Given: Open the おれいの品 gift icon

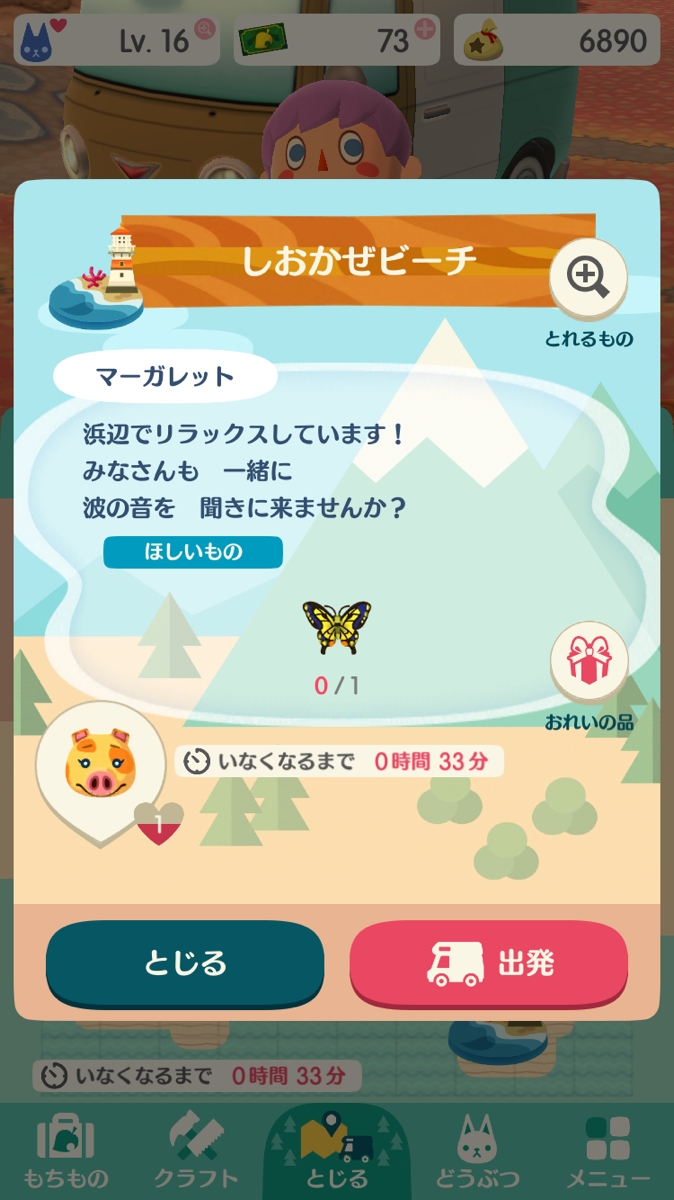Looking at the screenshot, I should tap(589, 661).
